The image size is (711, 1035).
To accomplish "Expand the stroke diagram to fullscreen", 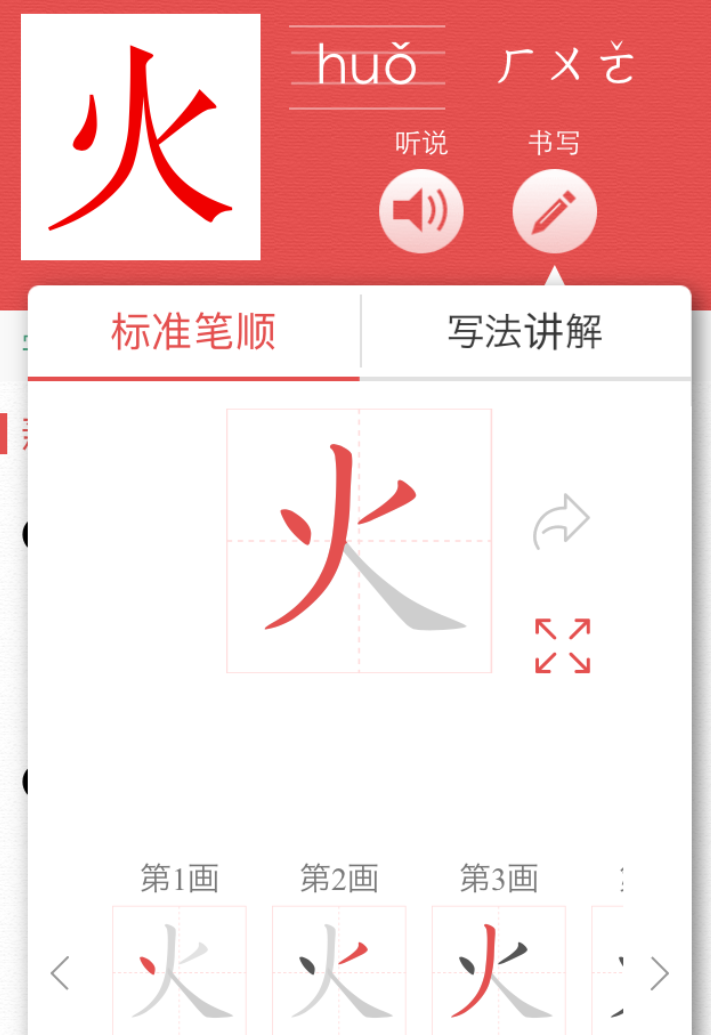I will [x=562, y=646].
